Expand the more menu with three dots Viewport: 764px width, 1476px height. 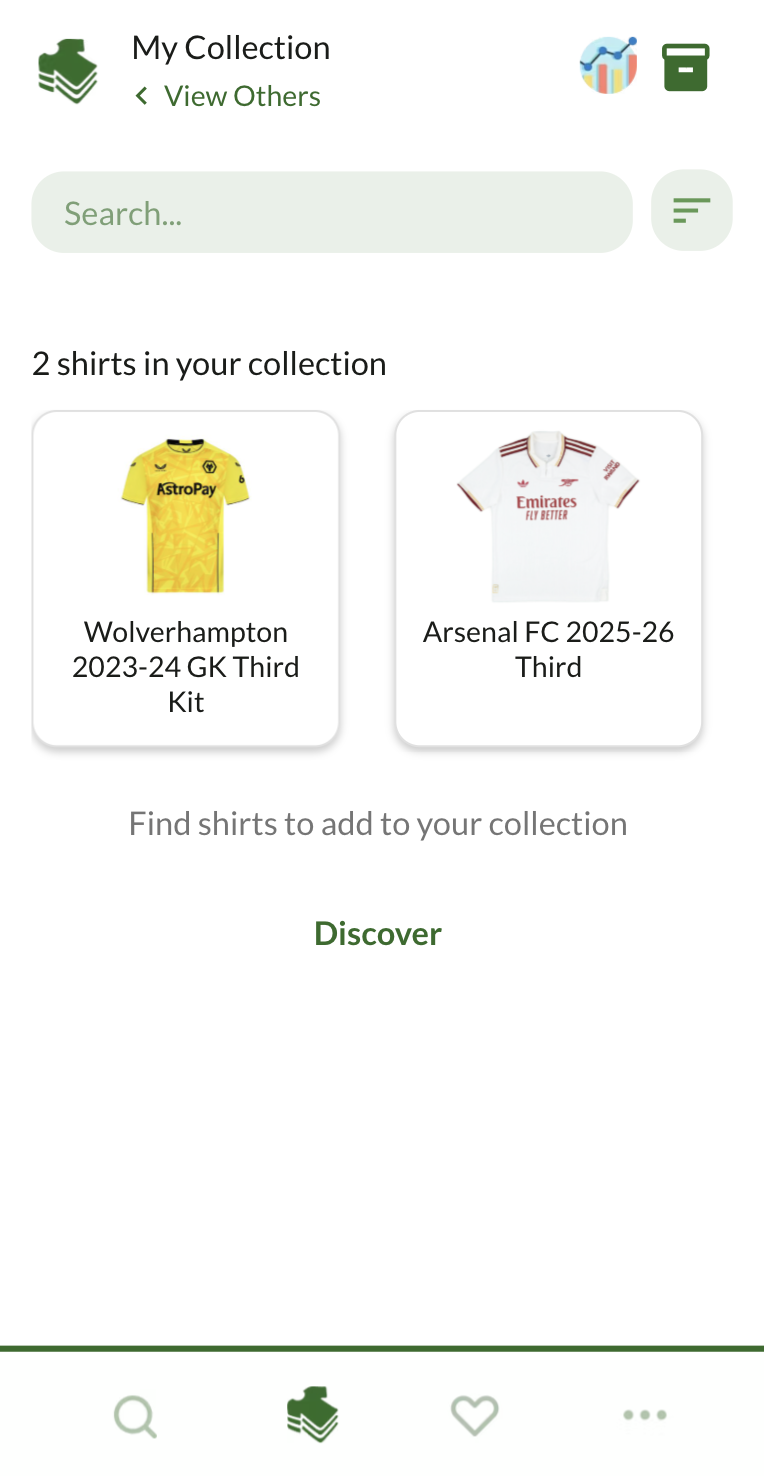coord(644,1415)
